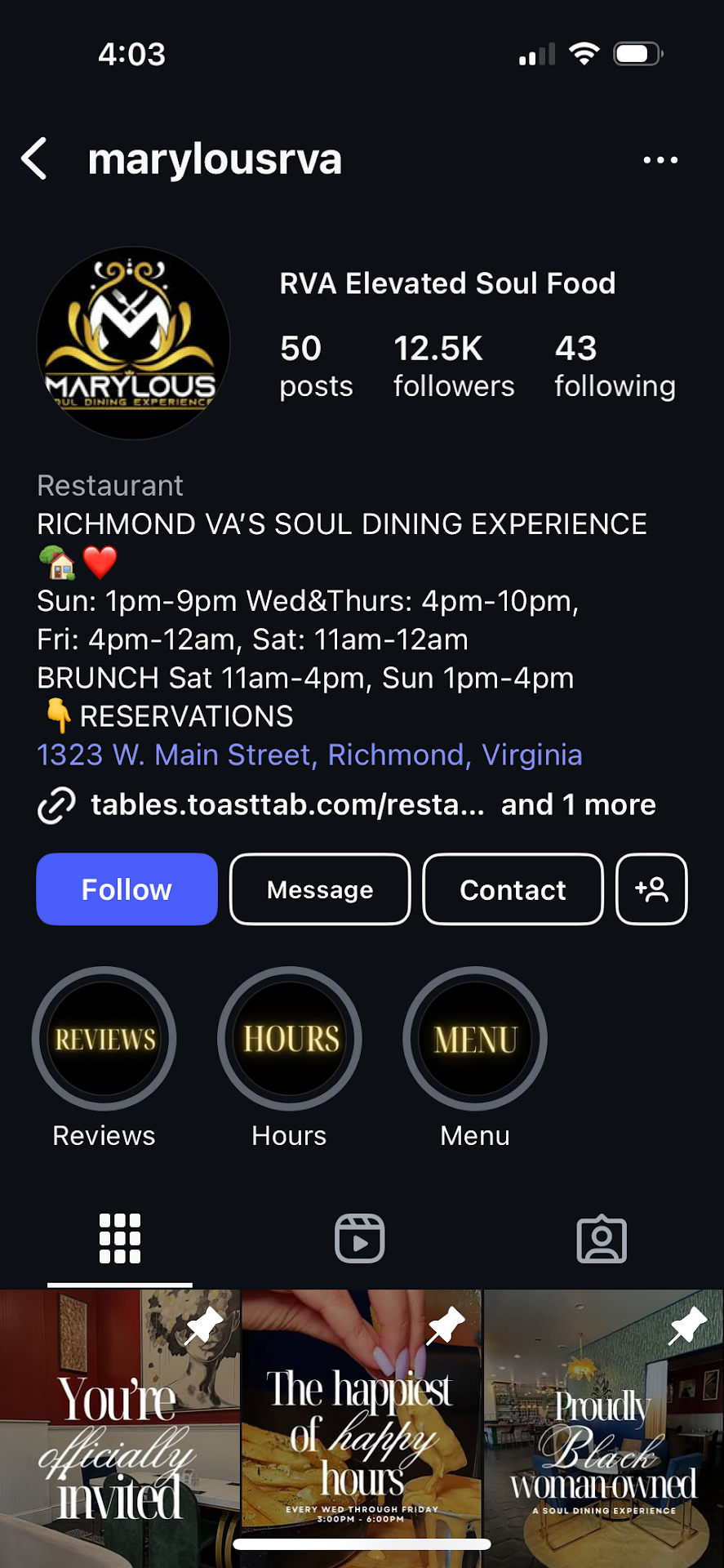
Task: Open the "Proudly Black woman-owned" post
Action: (604, 1429)
